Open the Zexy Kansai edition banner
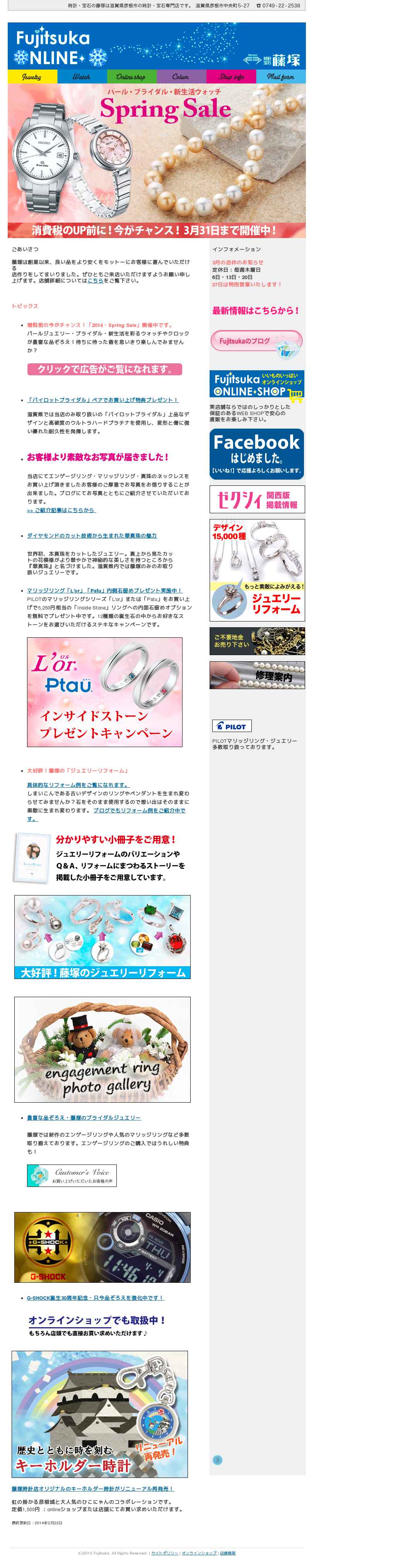396x1568 pixels. pyautogui.click(x=256, y=499)
